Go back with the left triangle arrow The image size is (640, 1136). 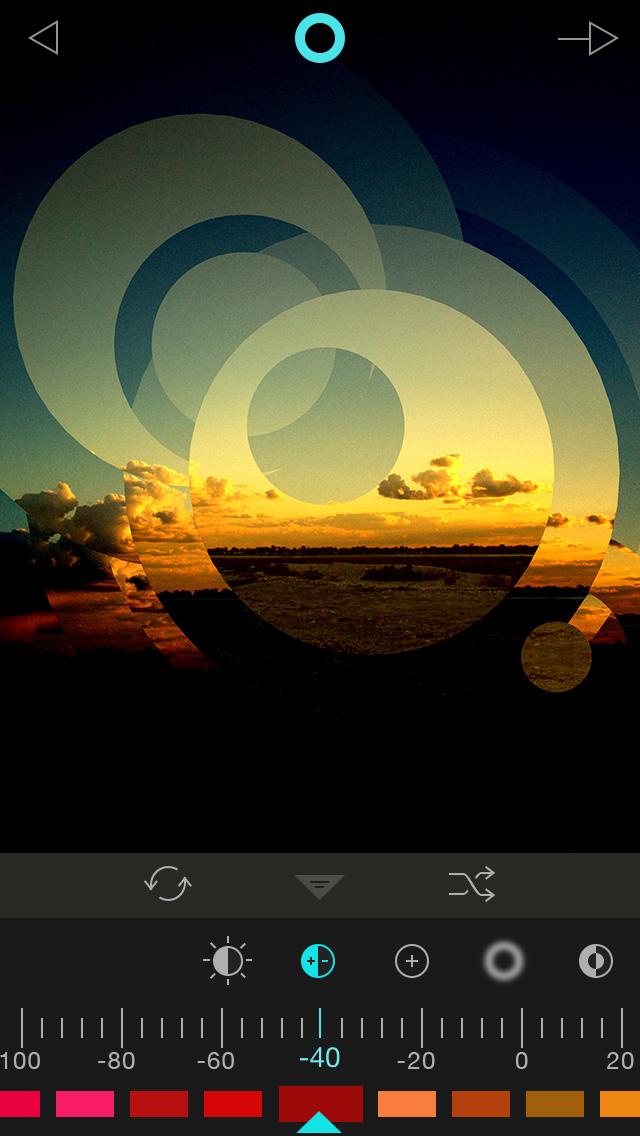pyautogui.click(x=43, y=38)
